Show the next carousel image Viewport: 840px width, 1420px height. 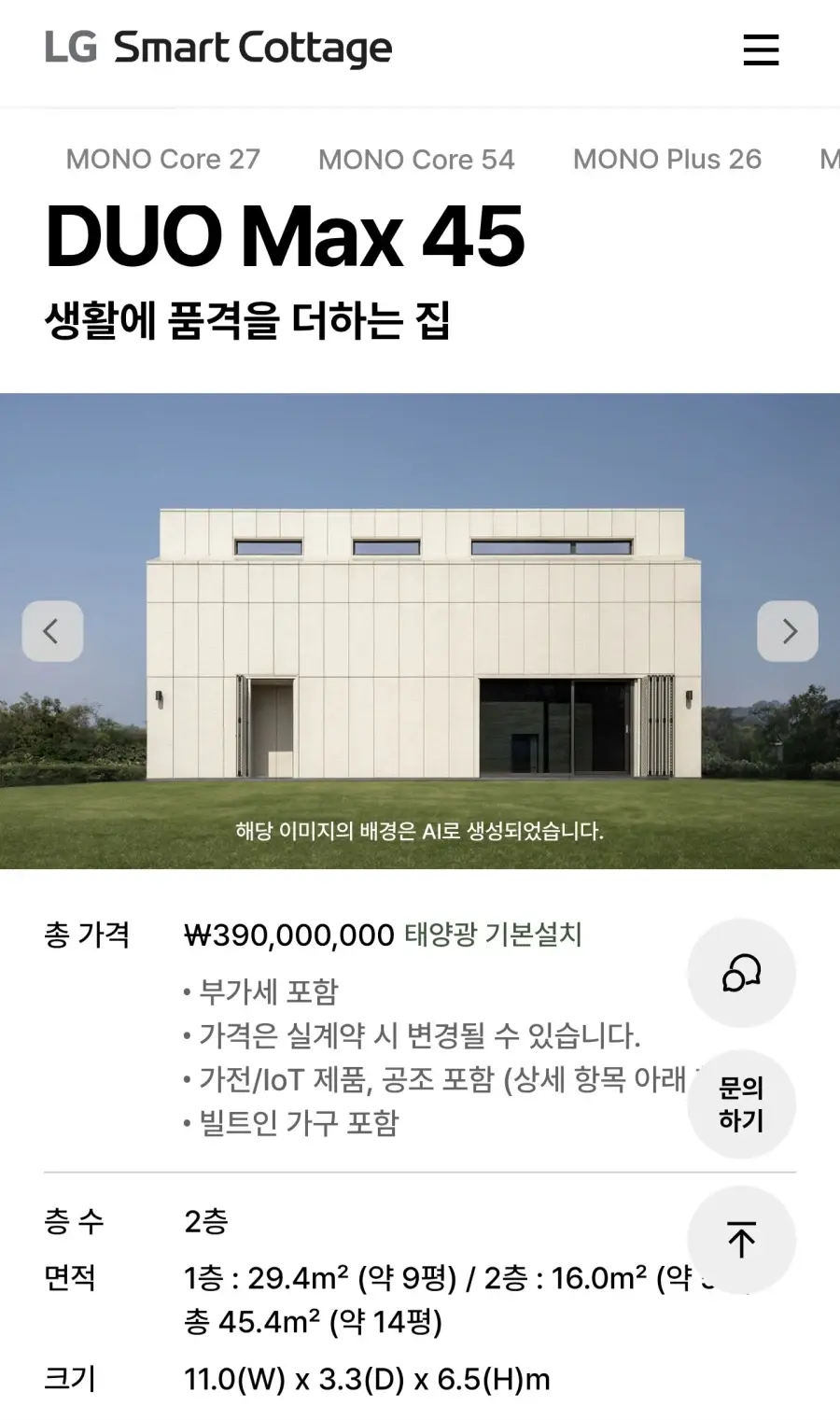tap(788, 631)
